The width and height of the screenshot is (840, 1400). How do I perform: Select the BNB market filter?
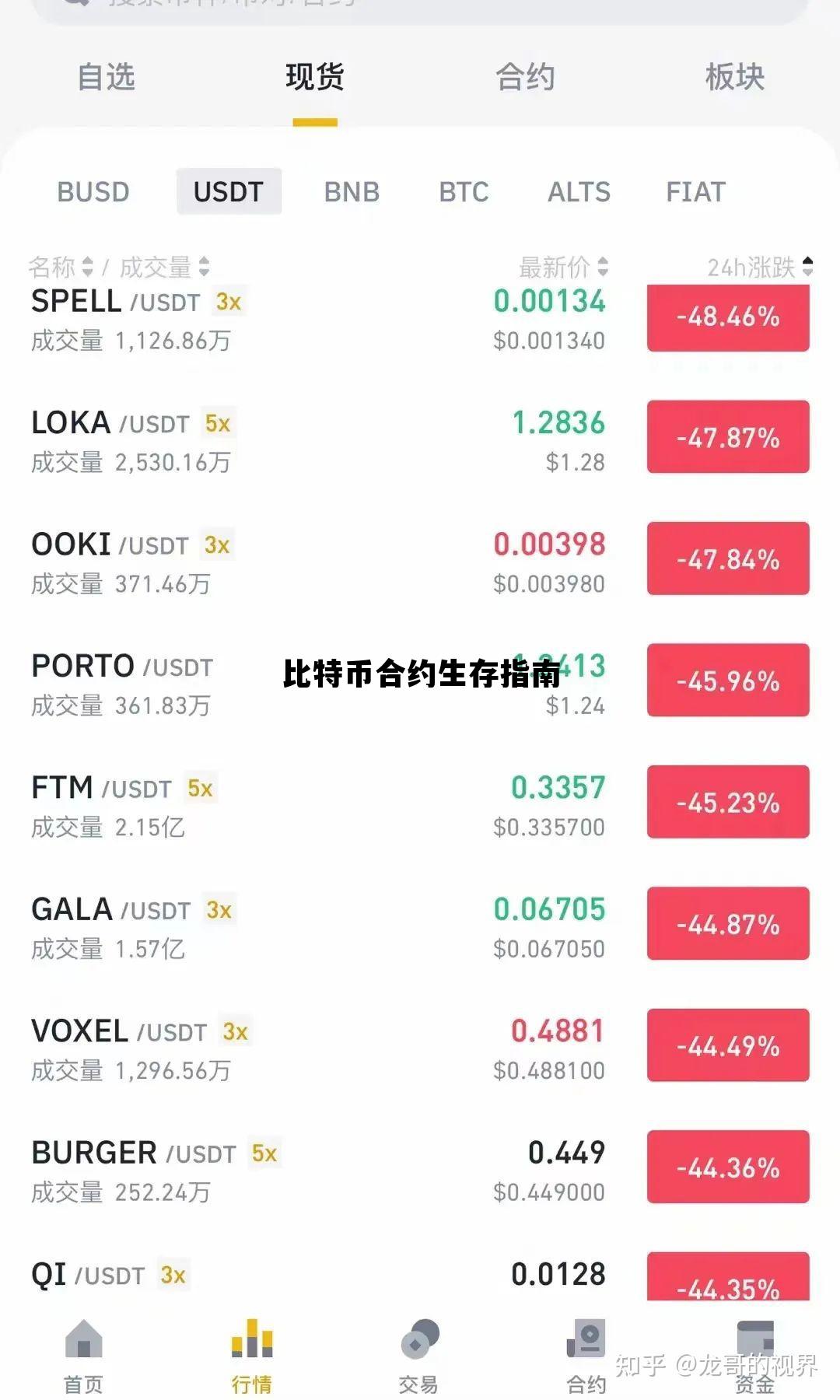tap(352, 192)
